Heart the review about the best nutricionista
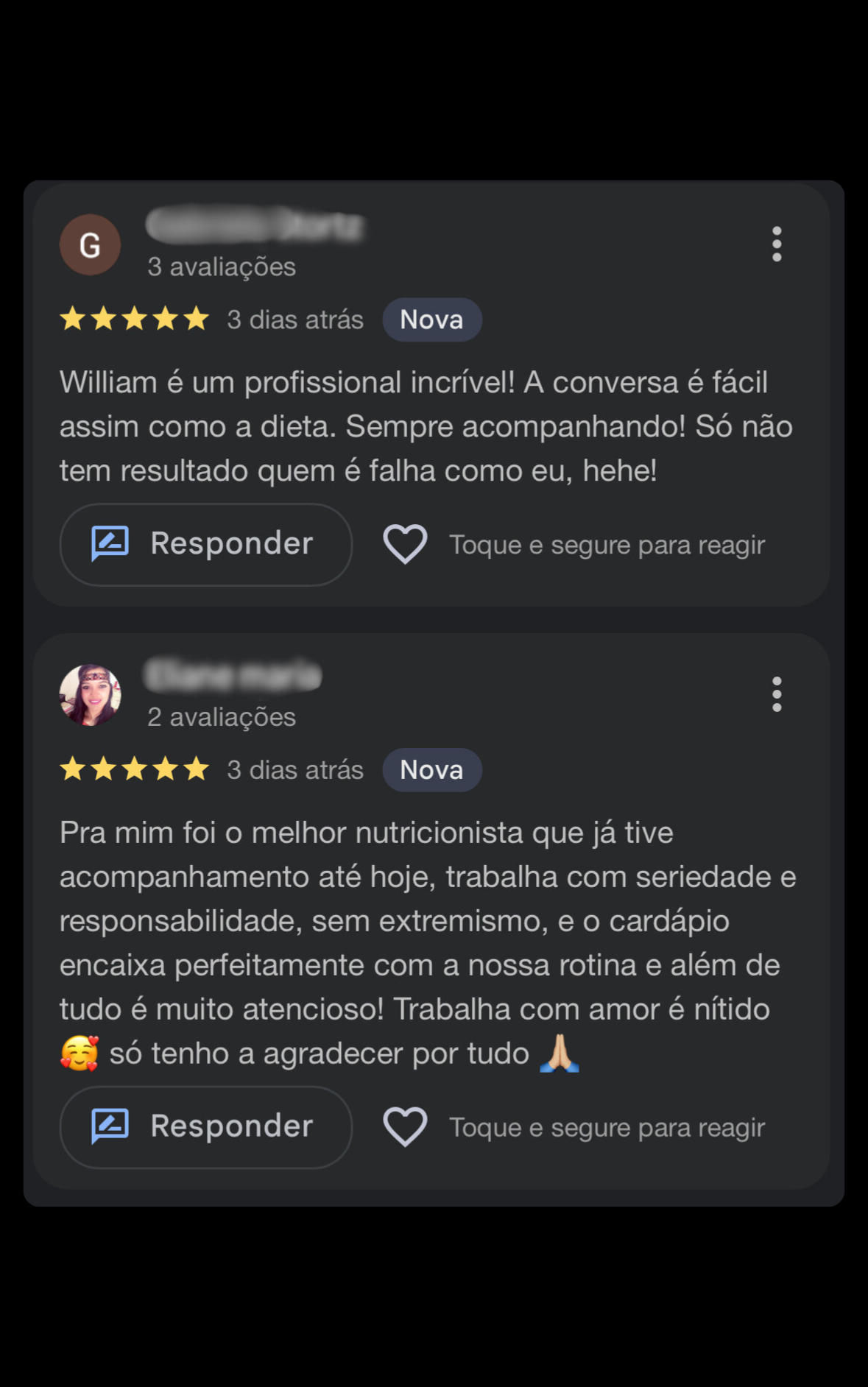Image resolution: width=868 pixels, height=1387 pixels. [x=405, y=1127]
